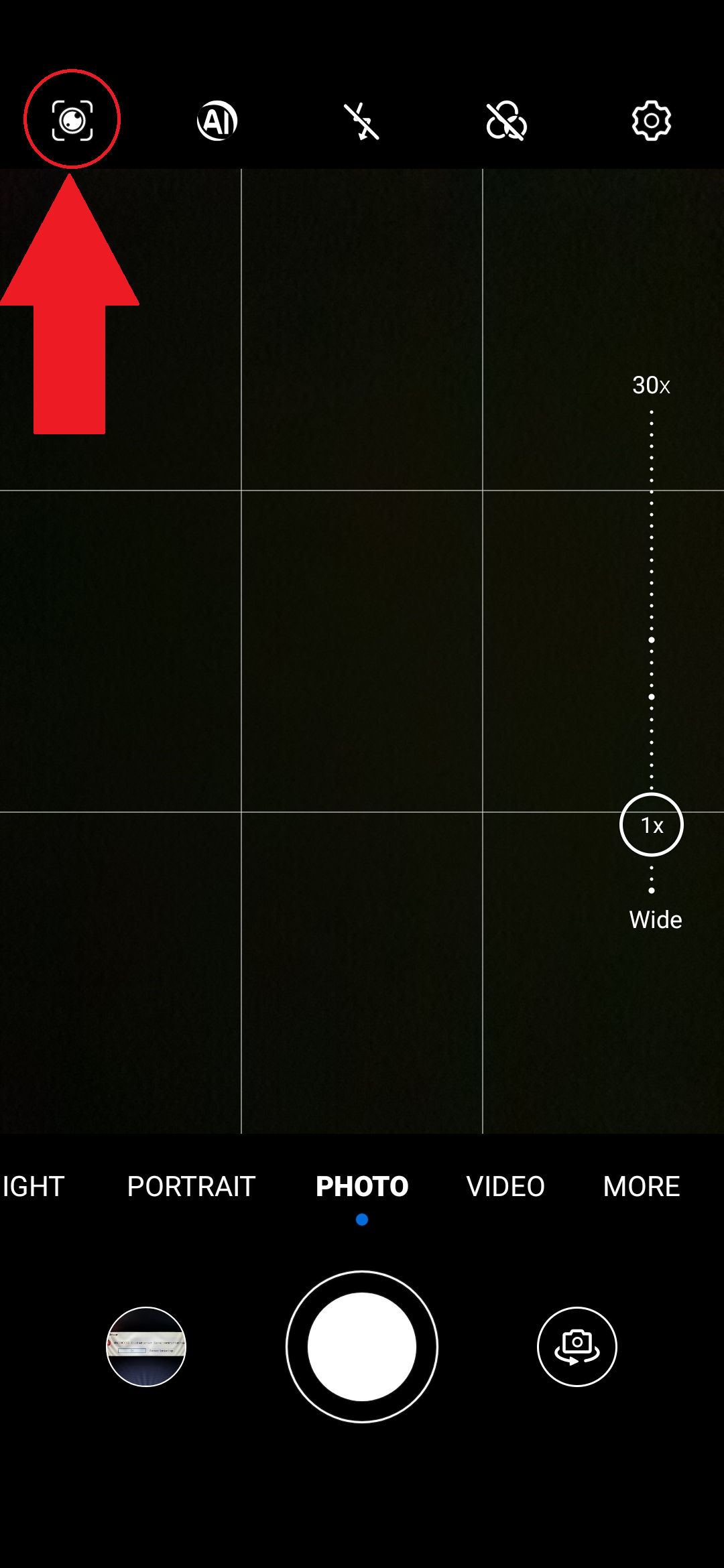Switch to Wide lens
The image size is (724, 1568).
tap(655, 919)
